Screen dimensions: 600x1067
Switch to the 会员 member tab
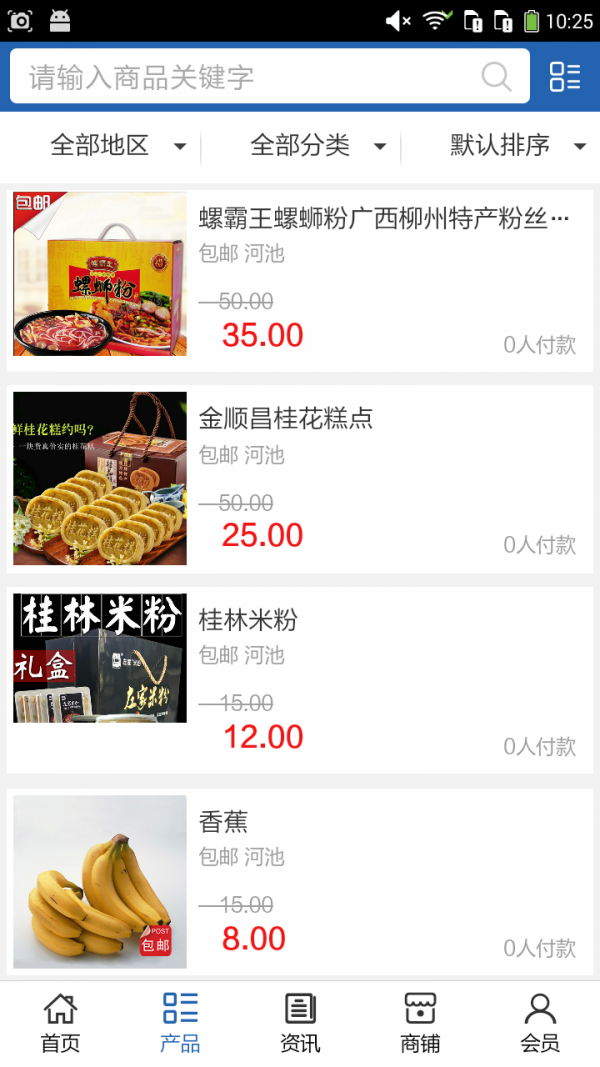coord(540,1023)
